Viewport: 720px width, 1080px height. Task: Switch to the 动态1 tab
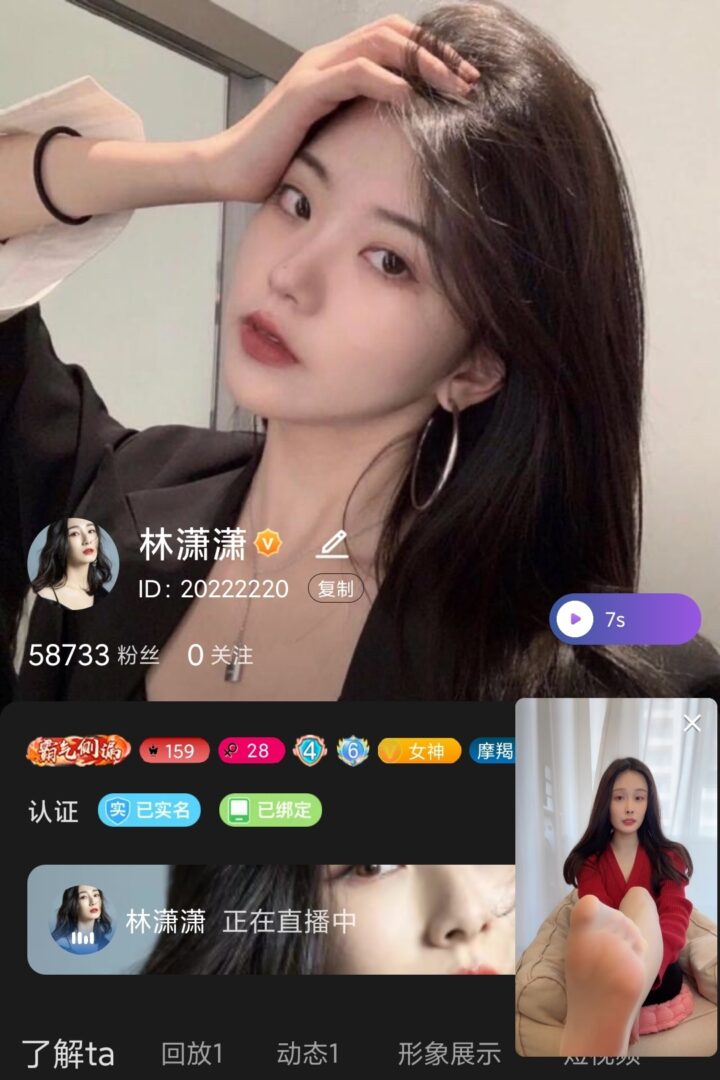pos(308,1052)
